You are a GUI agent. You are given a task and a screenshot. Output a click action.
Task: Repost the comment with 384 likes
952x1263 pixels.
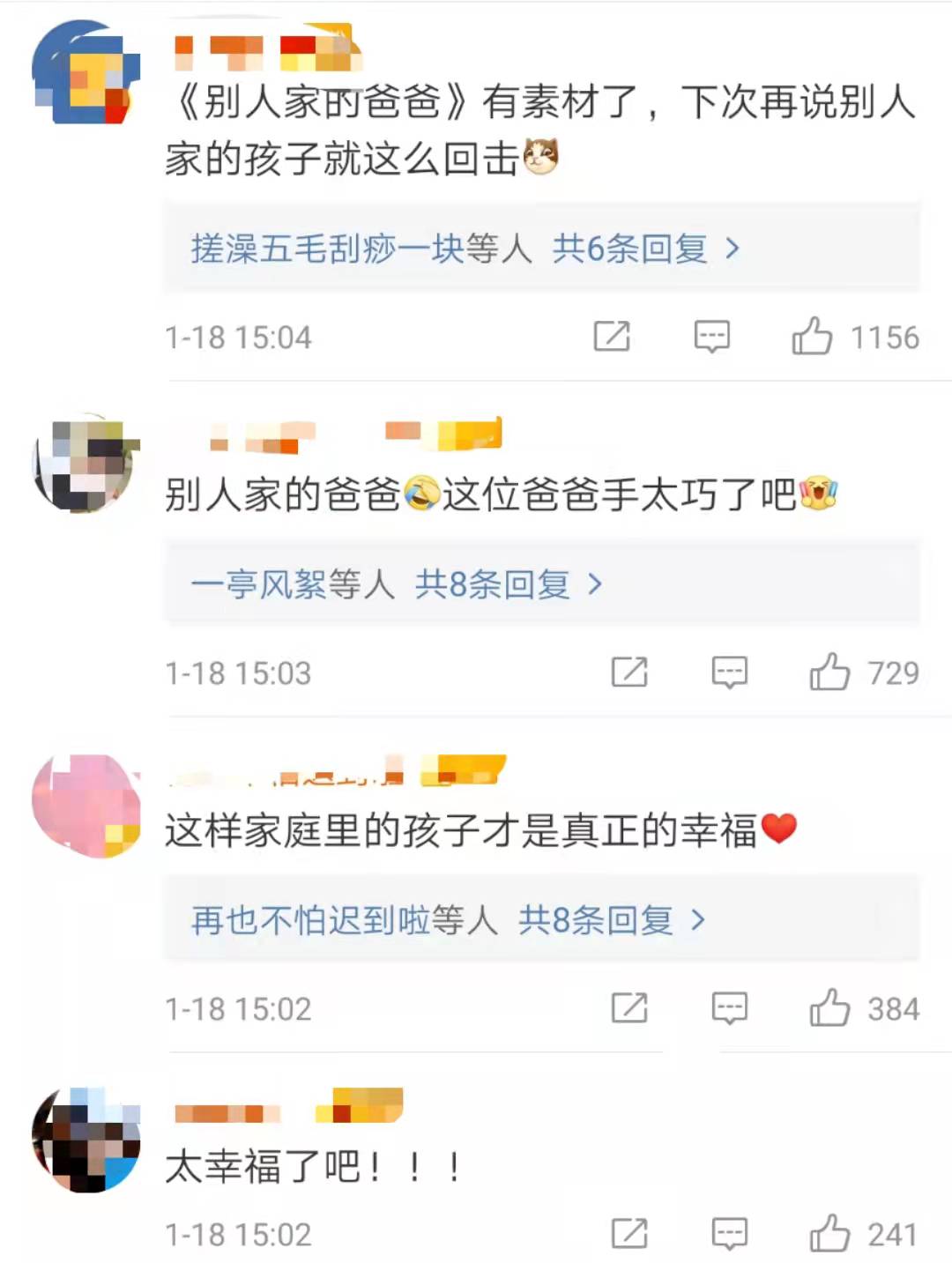629,1008
